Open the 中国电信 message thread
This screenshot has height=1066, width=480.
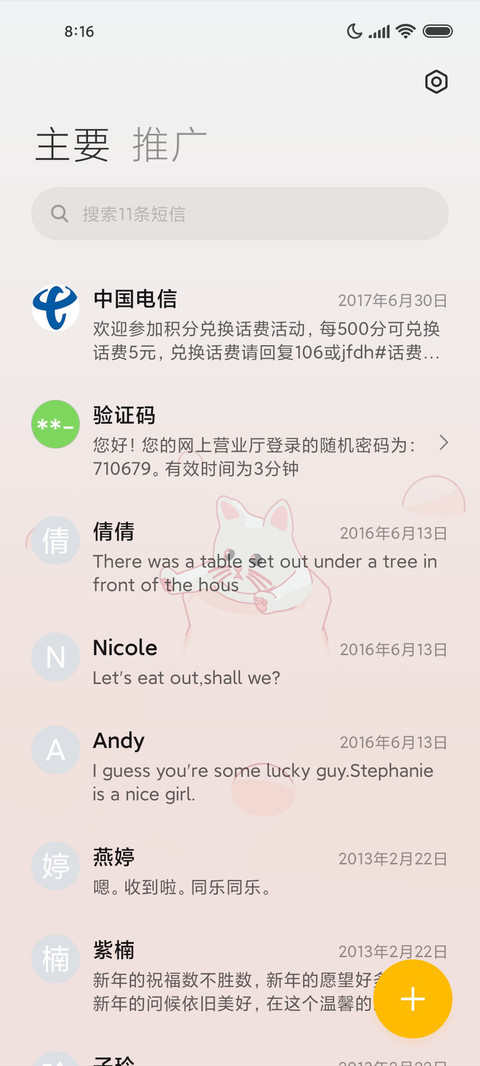coord(240,326)
